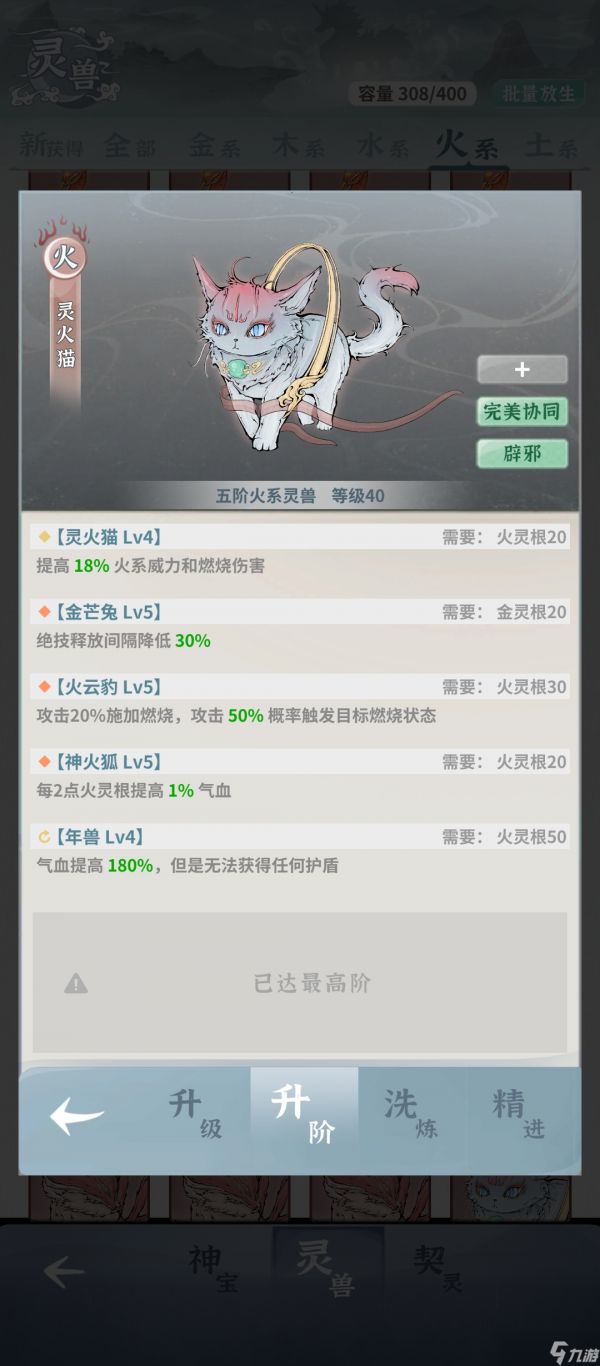Filter spirit beasts by 土系
The height and width of the screenshot is (1366, 600).
(552, 146)
